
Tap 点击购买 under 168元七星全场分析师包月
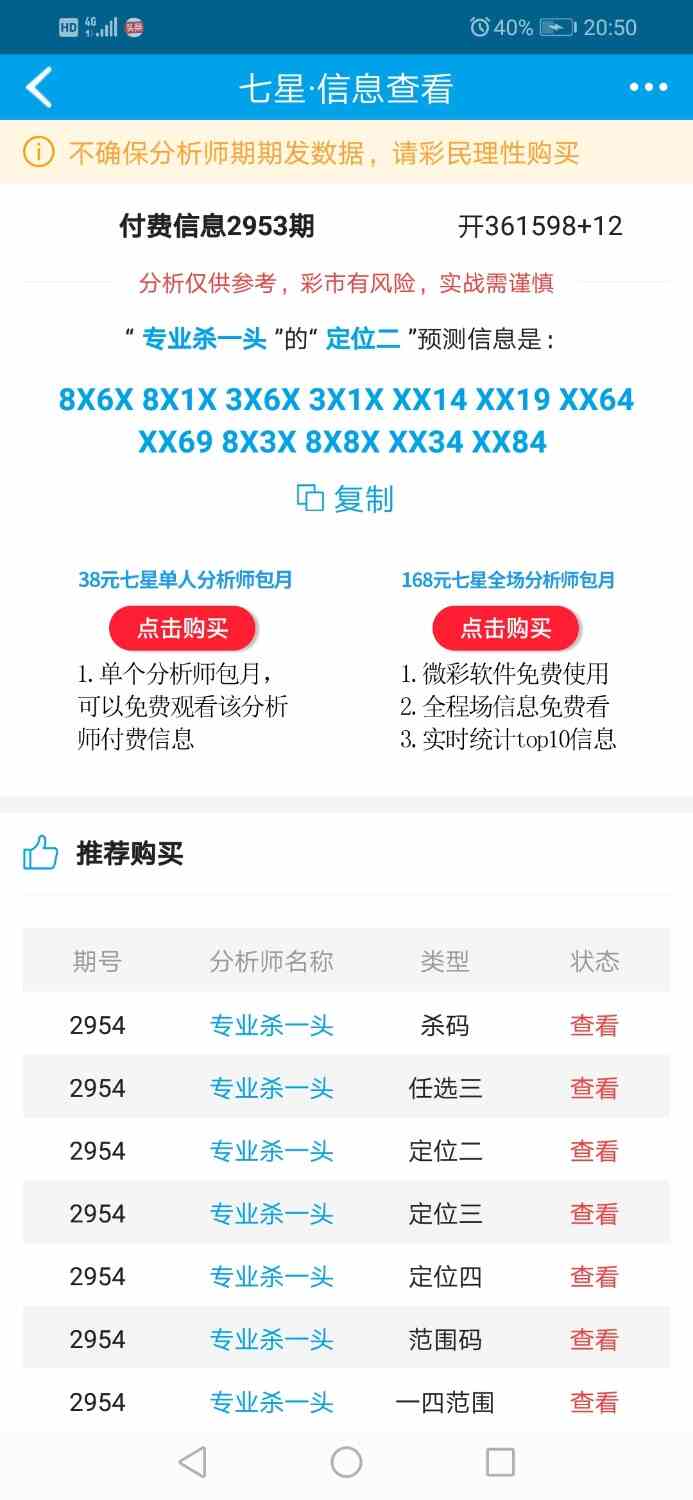pos(506,628)
